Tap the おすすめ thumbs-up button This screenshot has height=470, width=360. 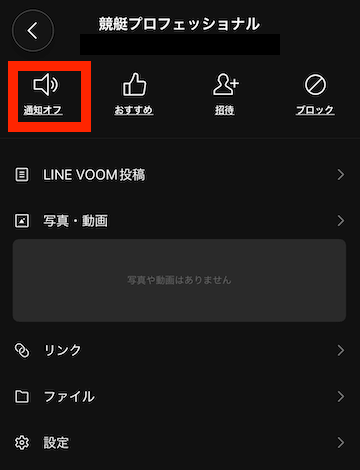coord(134,94)
